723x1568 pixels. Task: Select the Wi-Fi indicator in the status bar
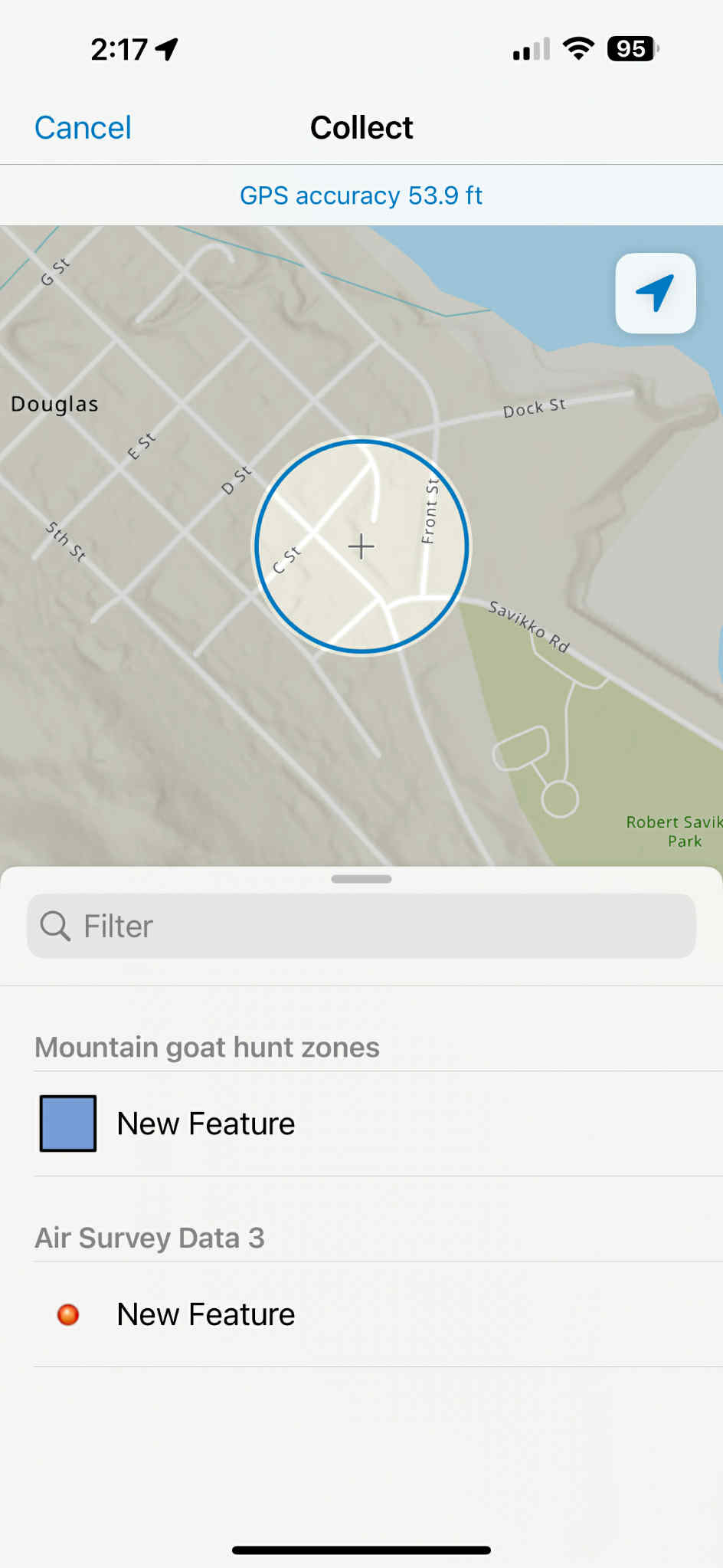pyautogui.click(x=579, y=48)
